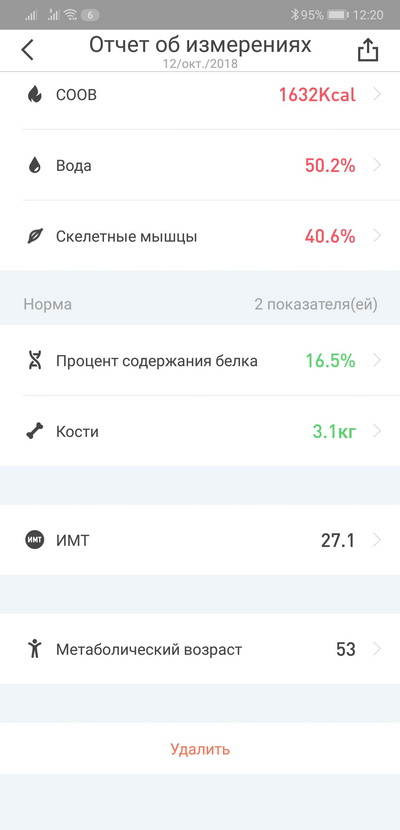Open the СООВ 1632Kcal details
This screenshot has height=830, width=400.
pos(200,95)
